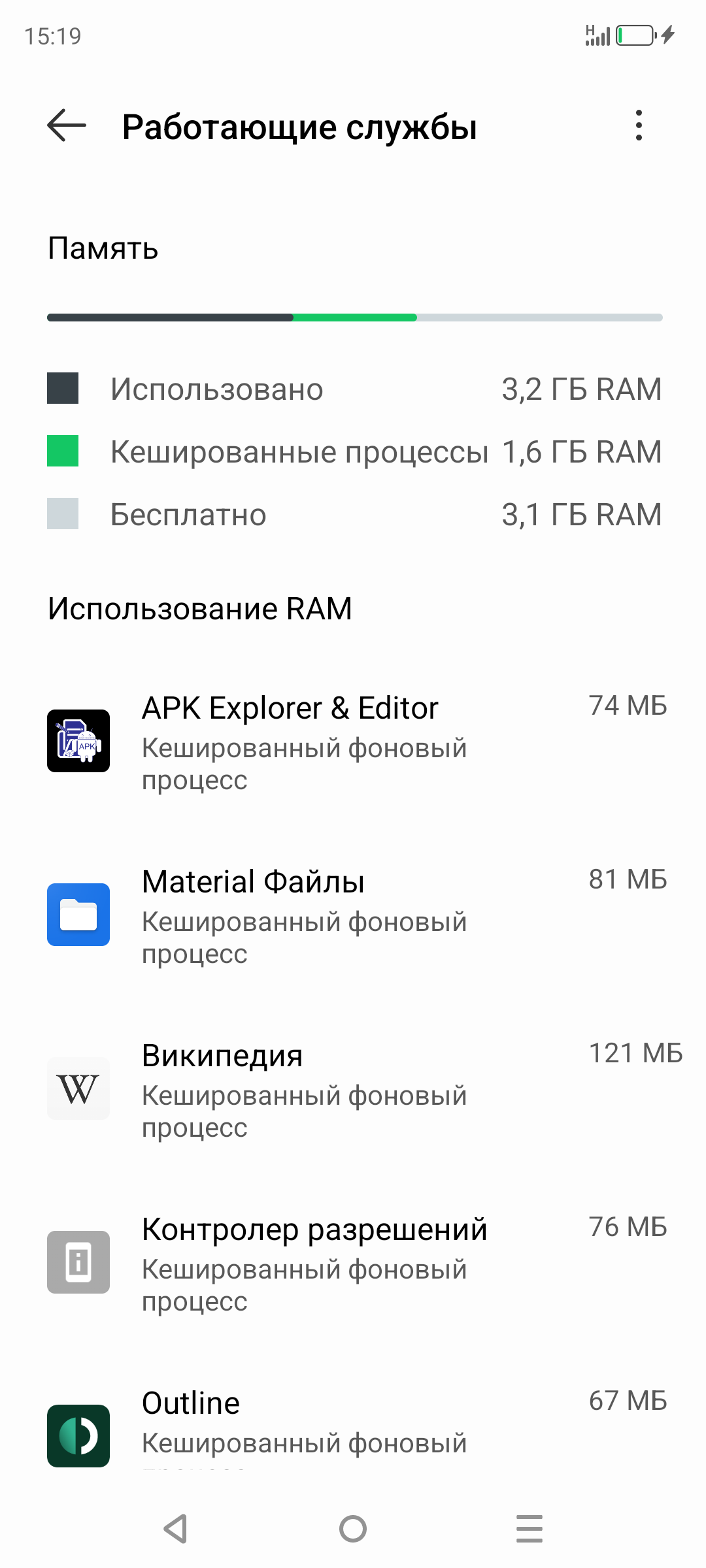Go back from Работающие службы
Screen dimensions: 706x1568
pyautogui.click(x=67, y=125)
